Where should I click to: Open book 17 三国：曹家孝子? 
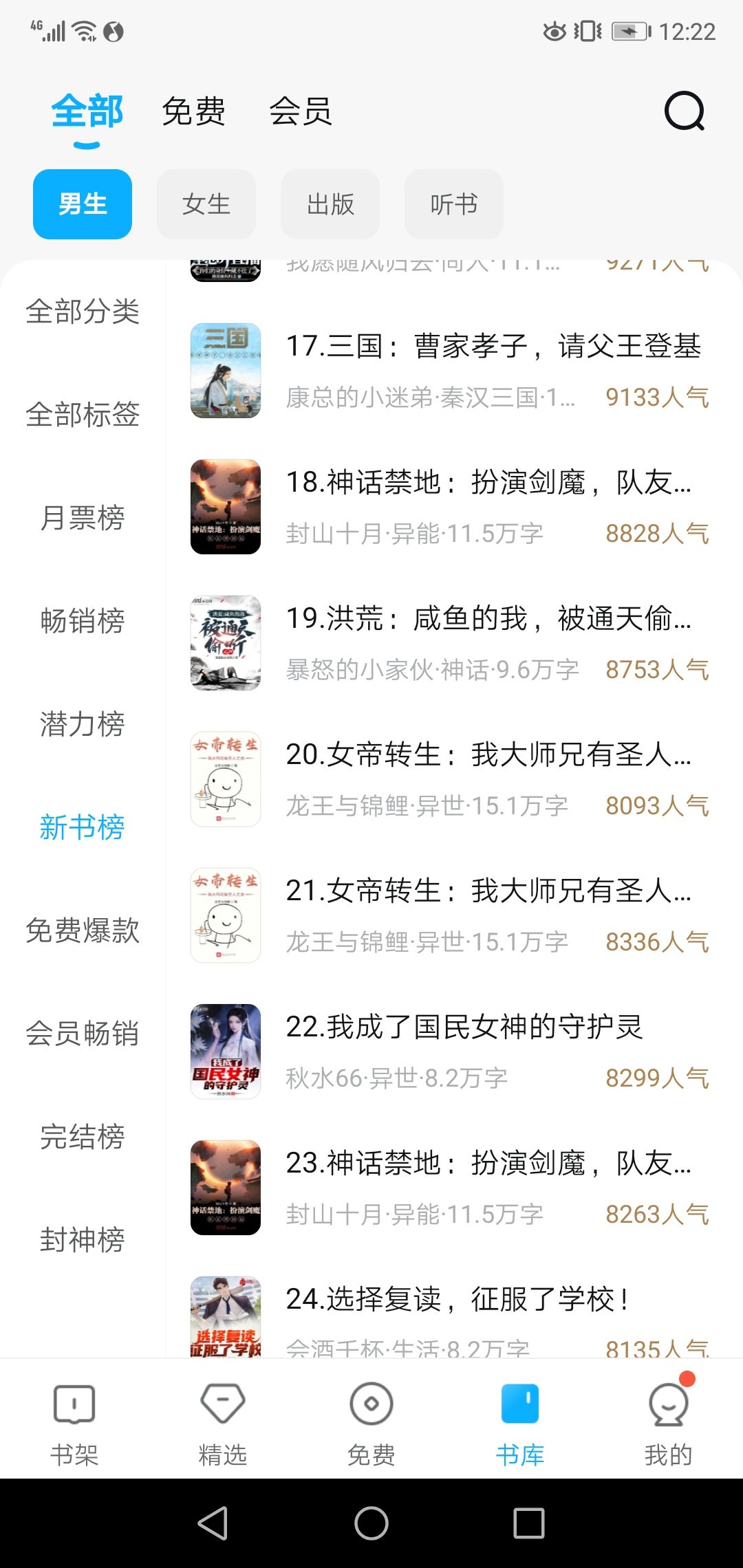pos(493,346)
